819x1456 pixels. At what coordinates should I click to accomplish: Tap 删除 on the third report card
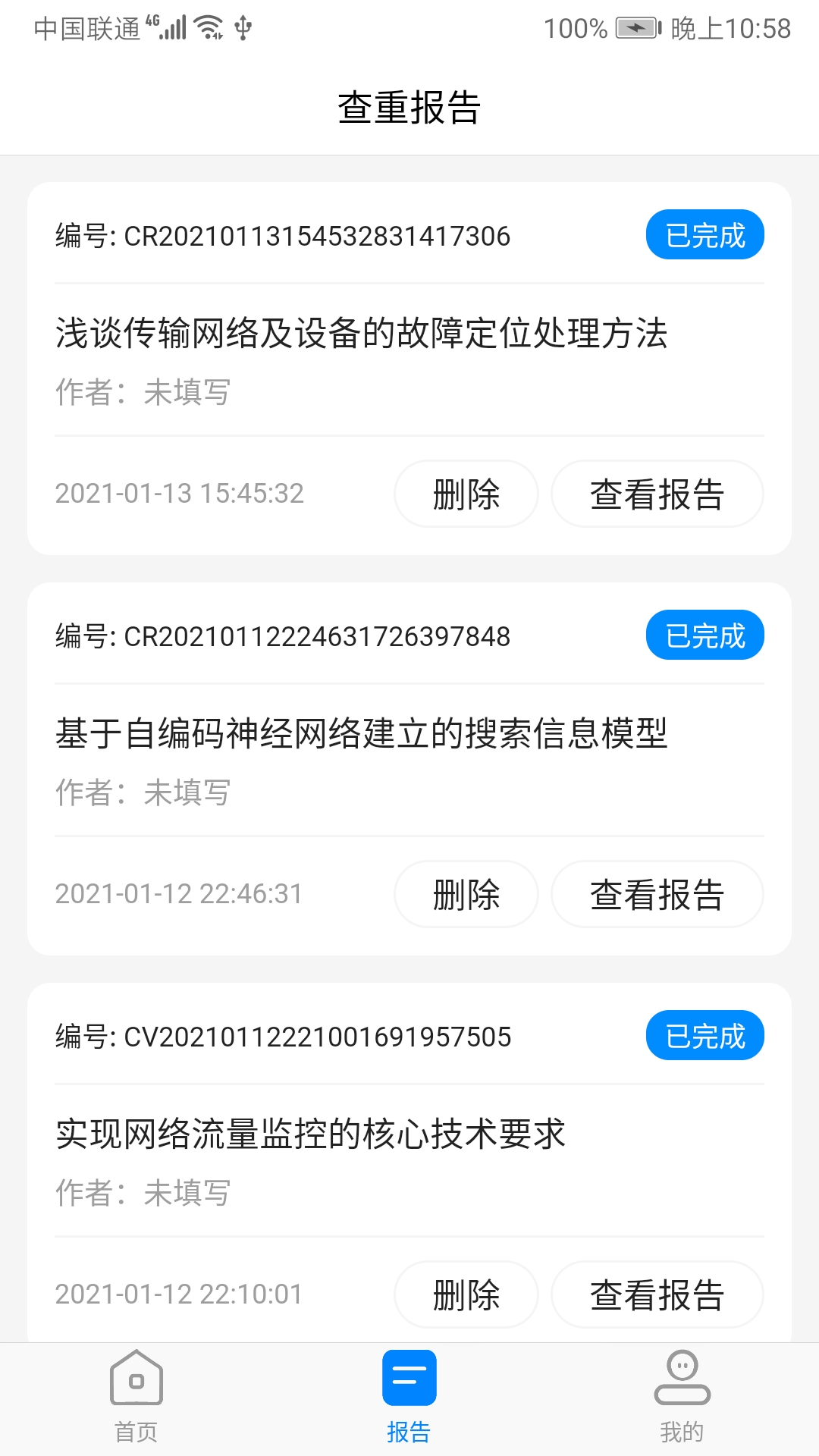point(466,1295)
